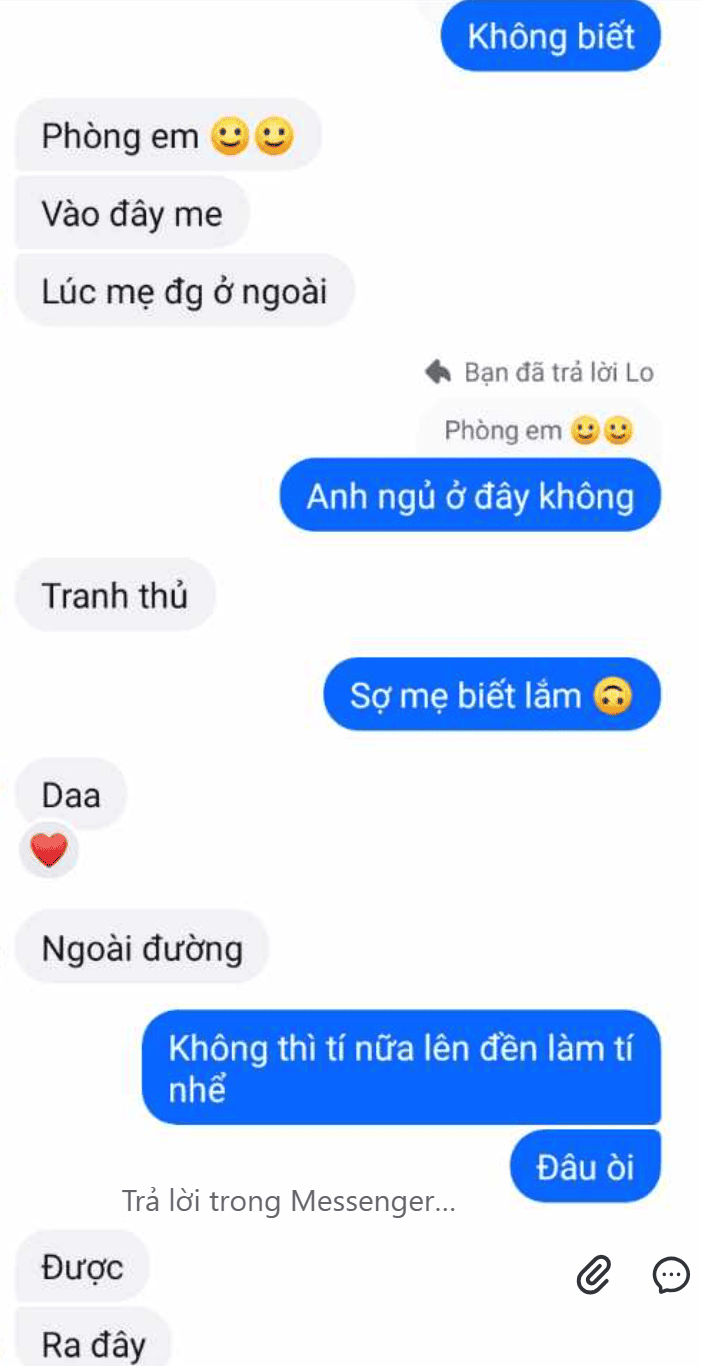View the heart reaction under "Daa"
The width and height of the screenshot is (701, 1366).
point(48,851)
